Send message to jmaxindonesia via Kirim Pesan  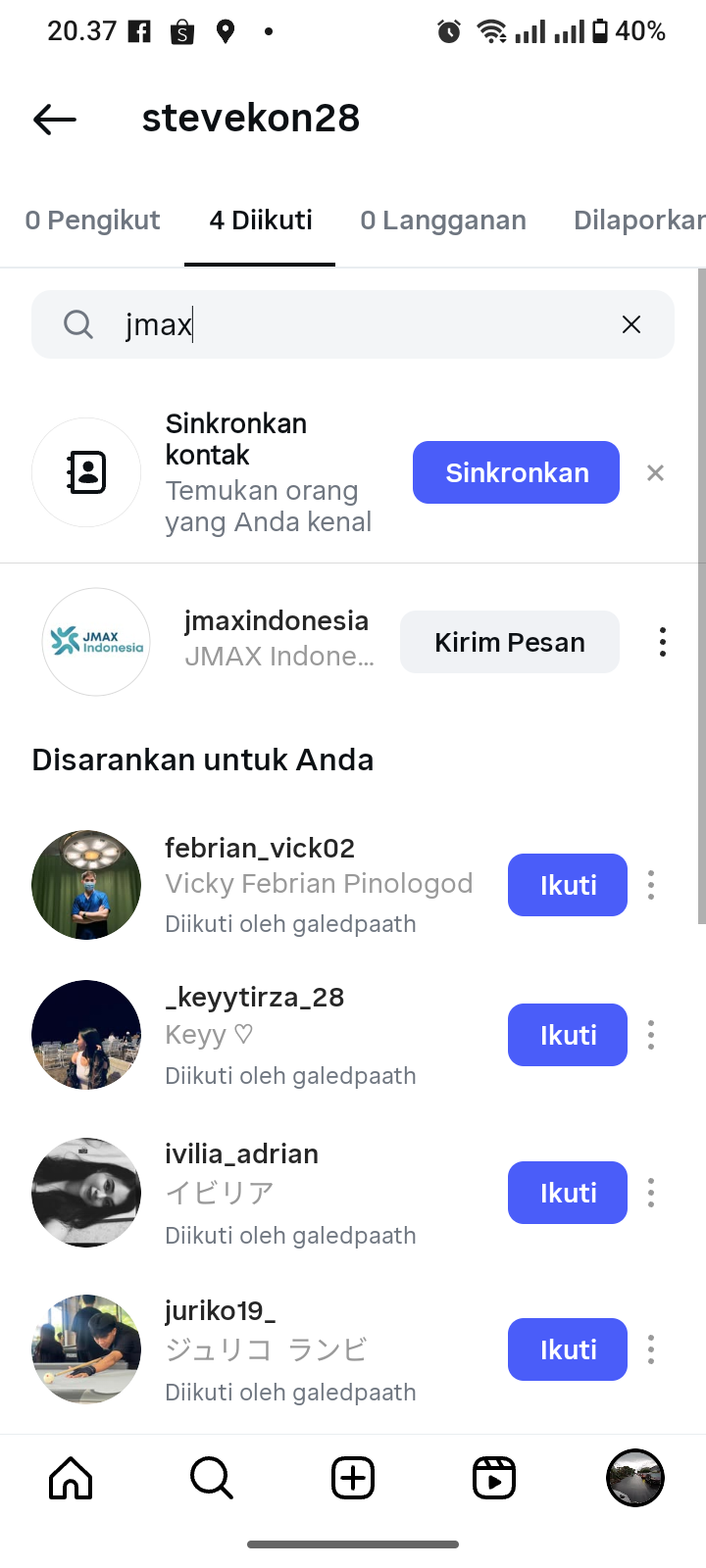(510, 642)
